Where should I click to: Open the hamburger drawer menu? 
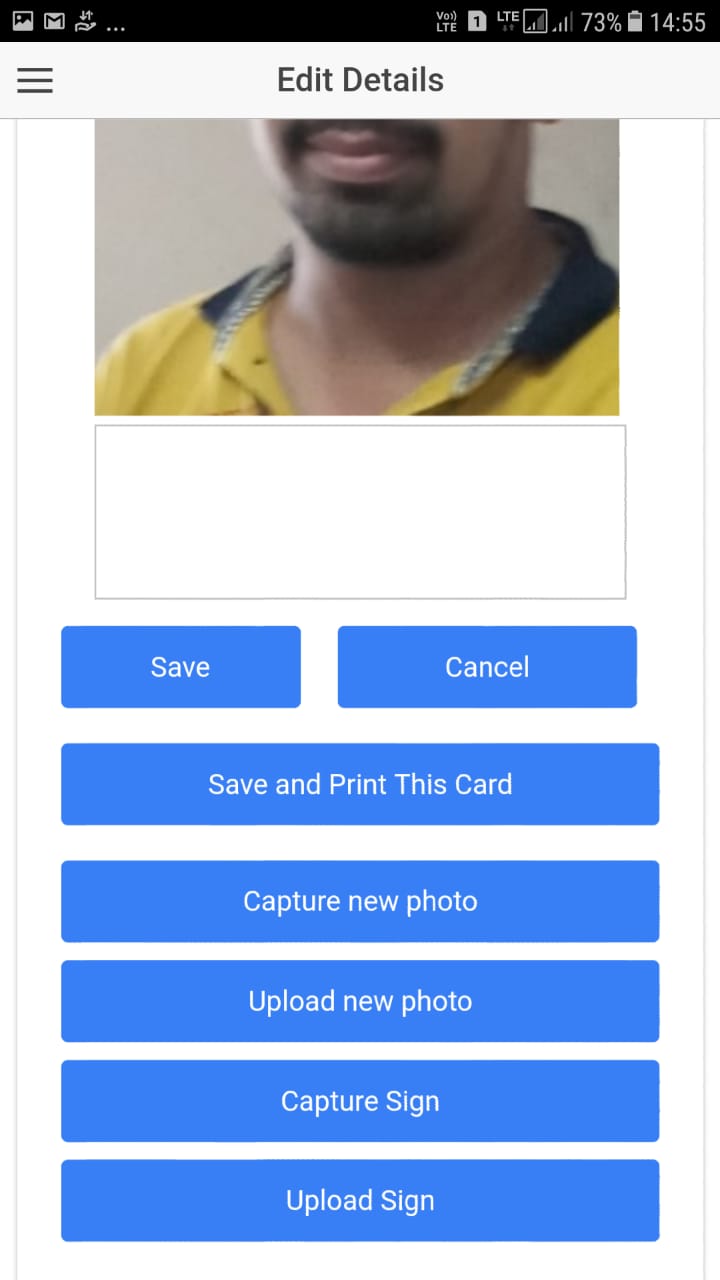point(35,80)
